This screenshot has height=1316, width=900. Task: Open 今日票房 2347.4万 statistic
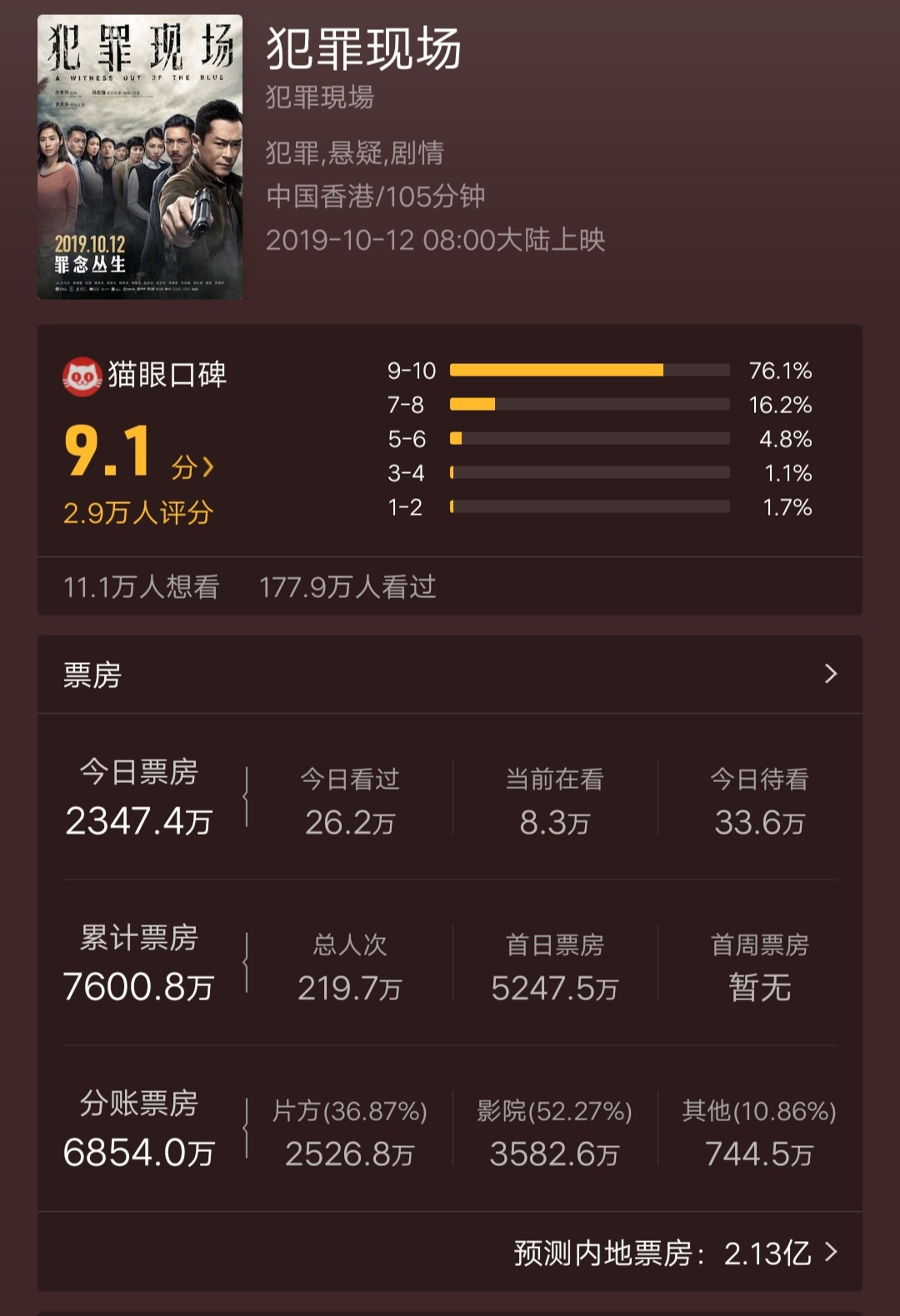(139, 800)
